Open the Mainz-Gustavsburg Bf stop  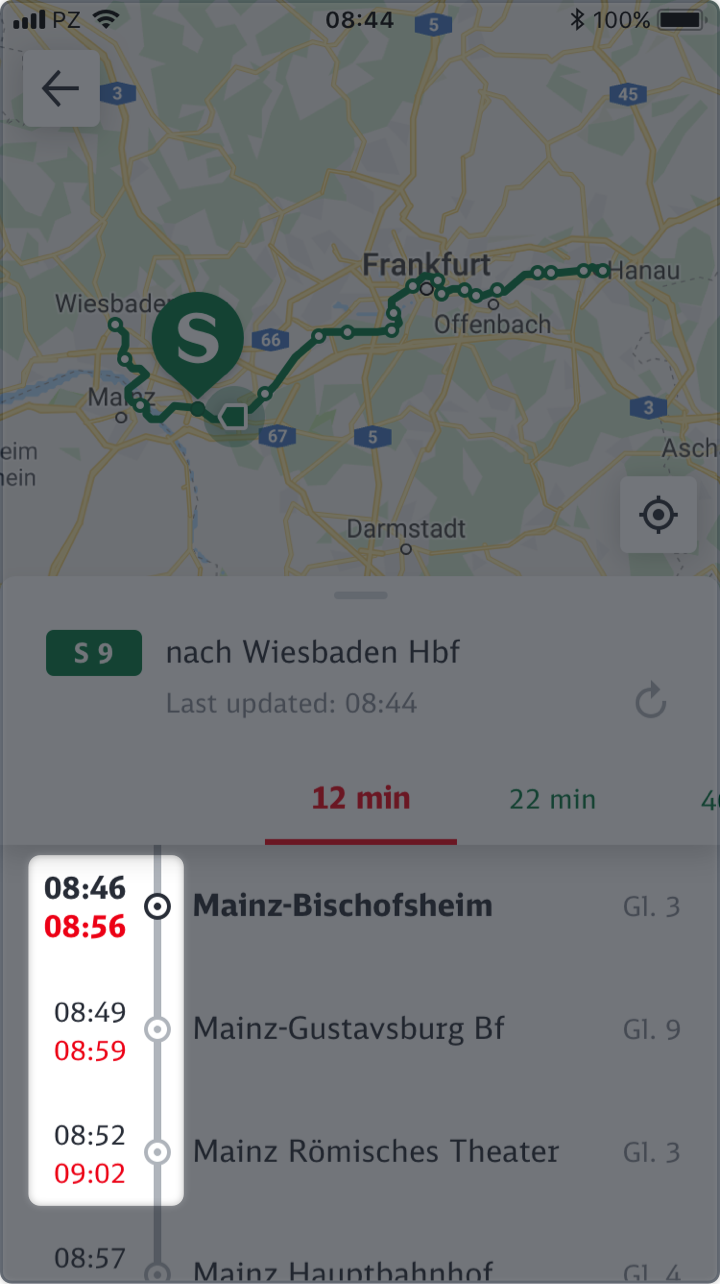[x=348, y=1028]
